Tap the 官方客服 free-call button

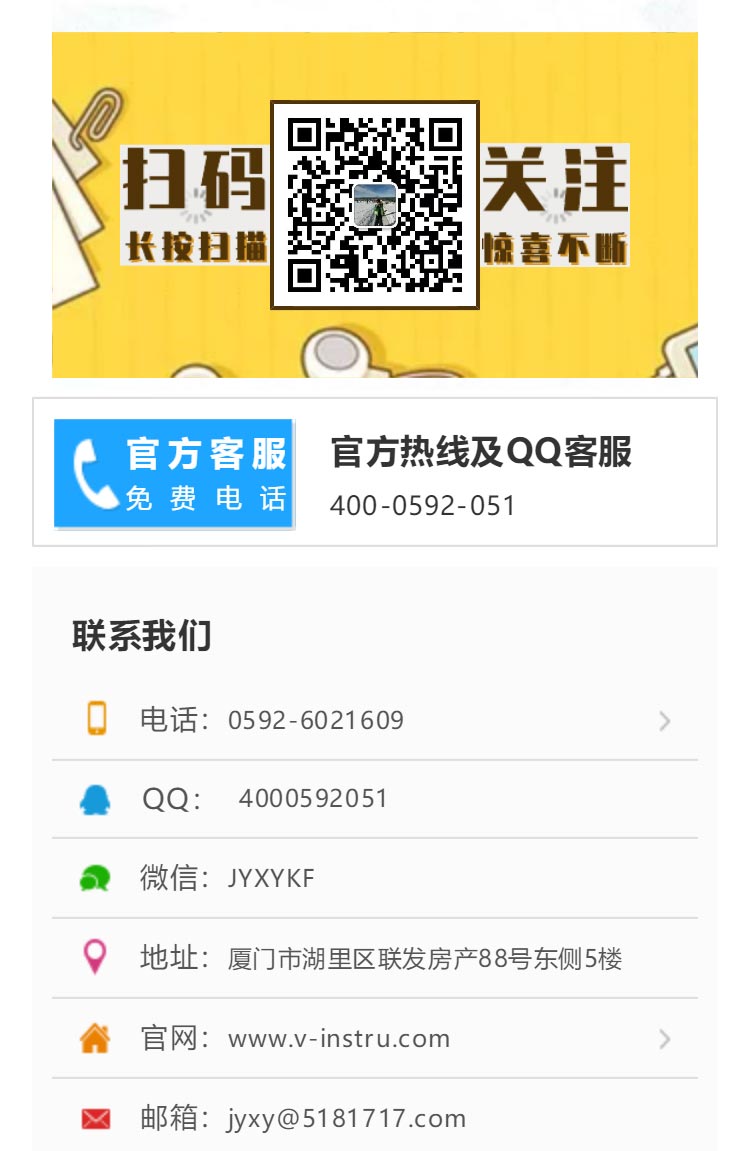tap(174, 473)
